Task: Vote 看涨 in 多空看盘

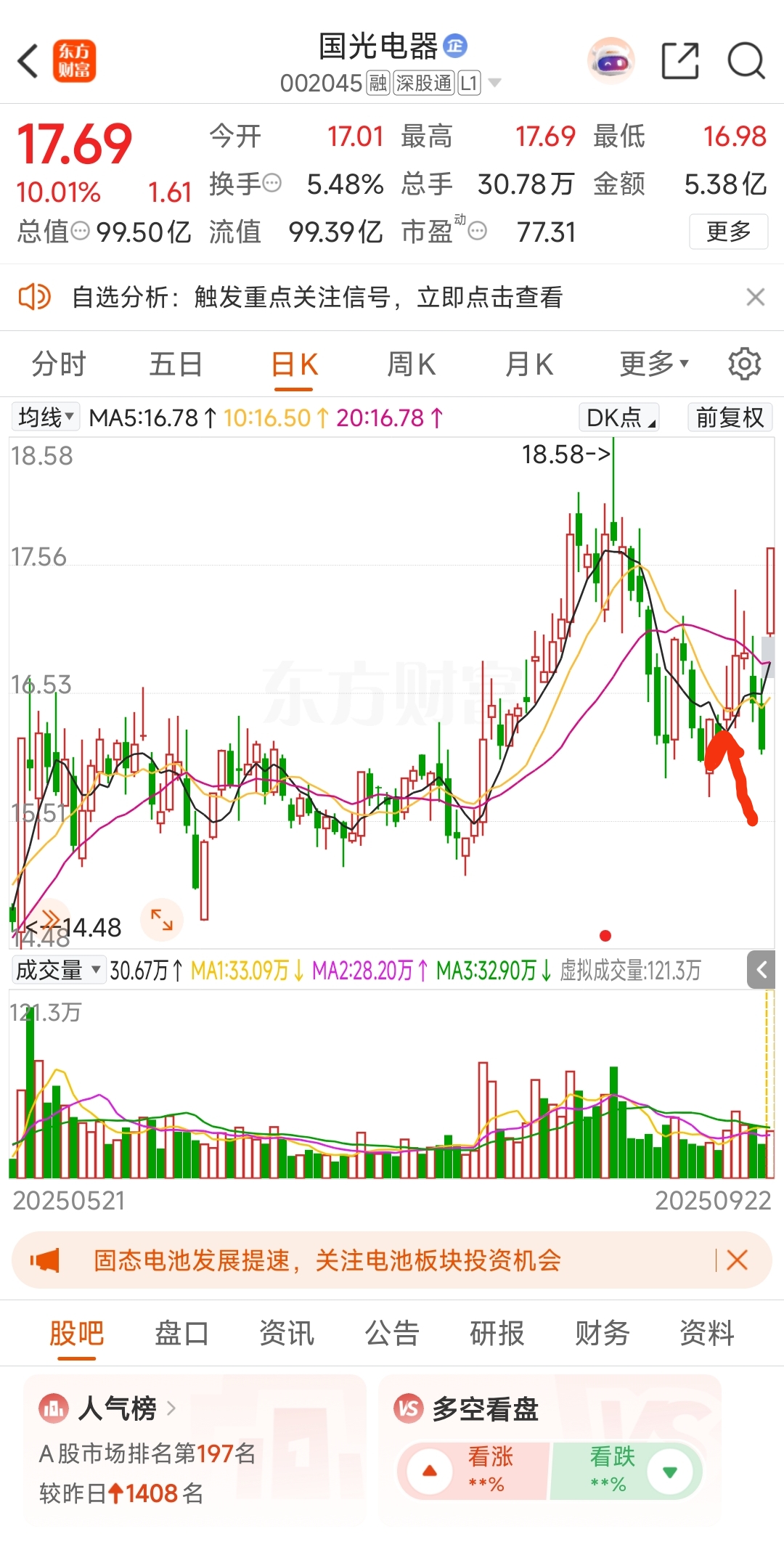Action: 472,1471
